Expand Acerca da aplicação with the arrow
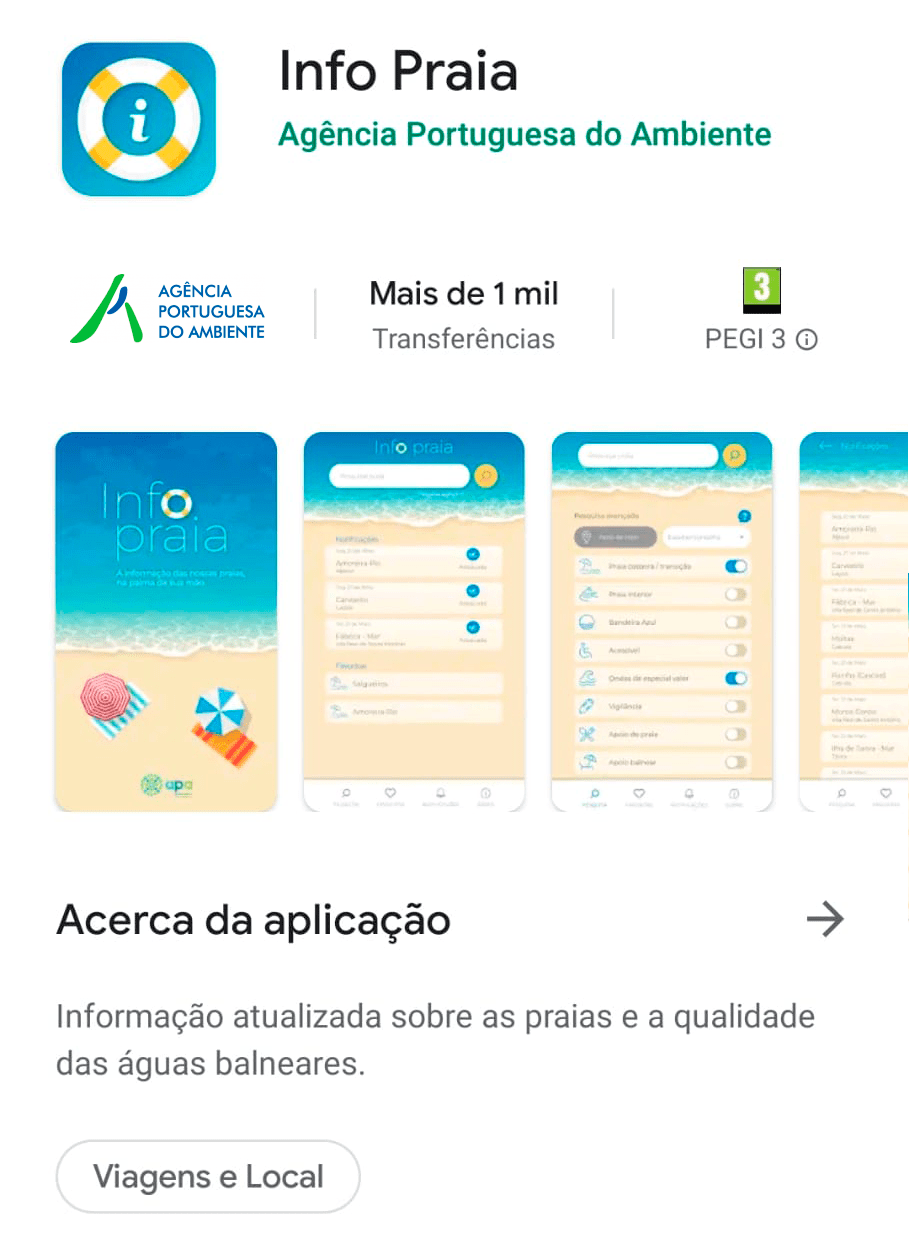 coord(826,919)
